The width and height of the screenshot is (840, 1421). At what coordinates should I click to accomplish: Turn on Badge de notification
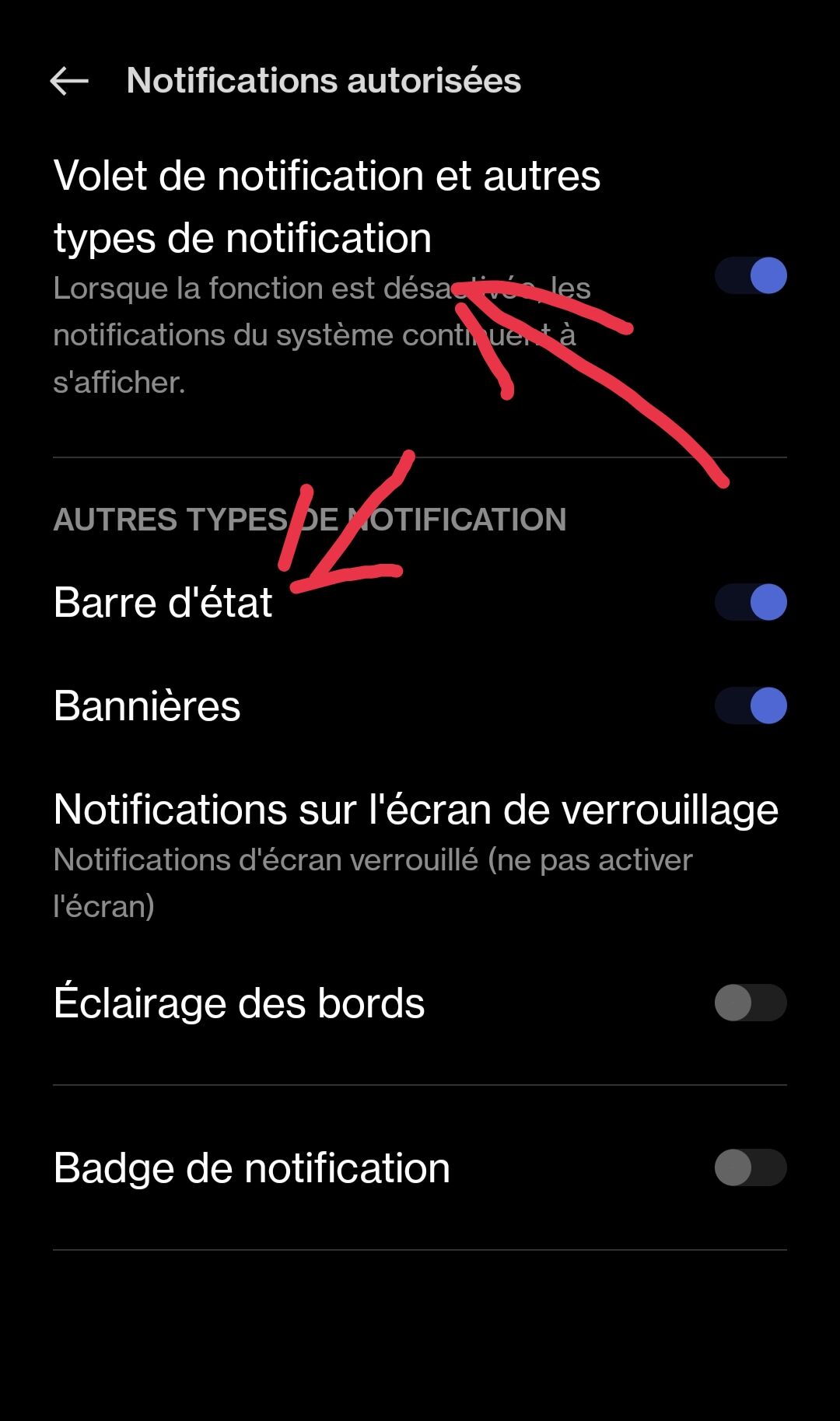[x=751, y=1167]
